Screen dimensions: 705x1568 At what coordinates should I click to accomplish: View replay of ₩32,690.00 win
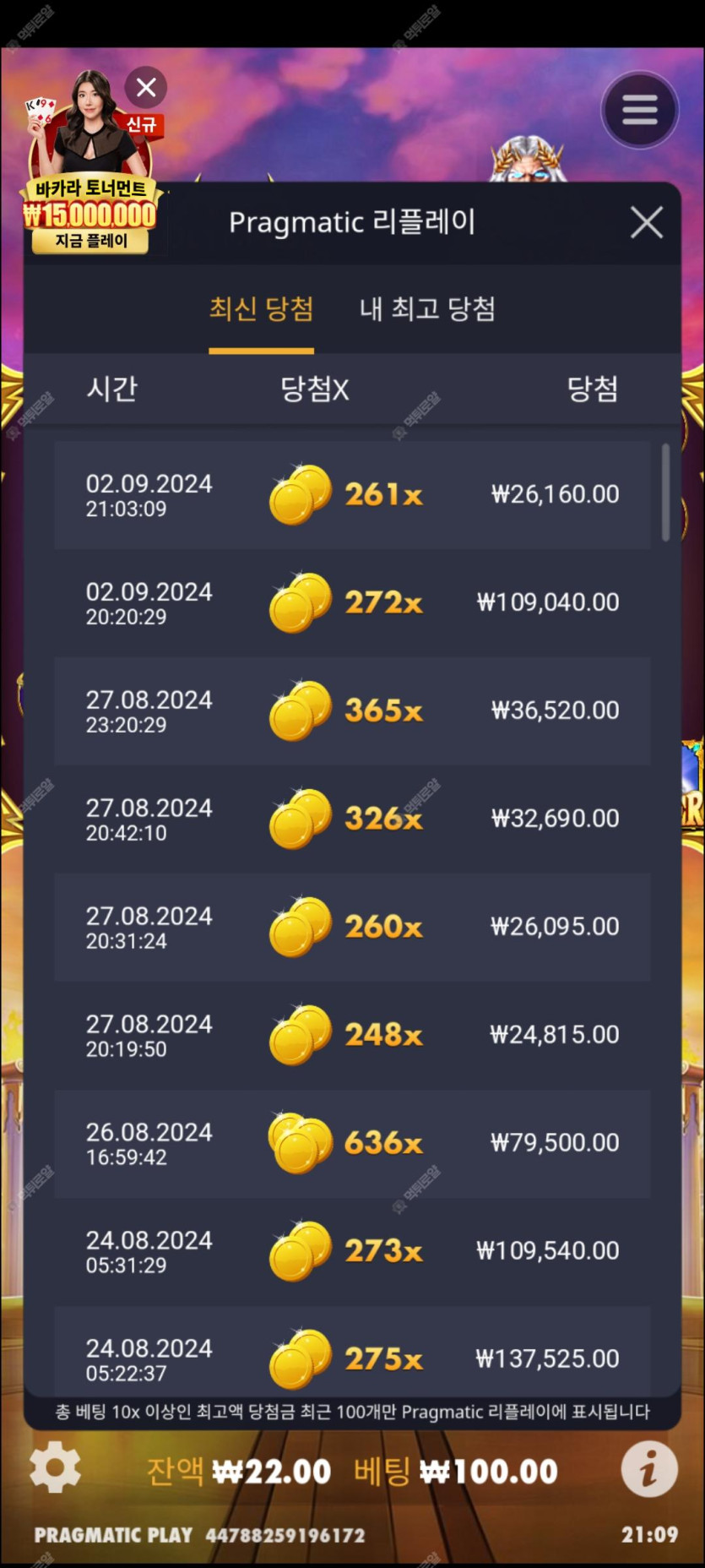[352, 819]
